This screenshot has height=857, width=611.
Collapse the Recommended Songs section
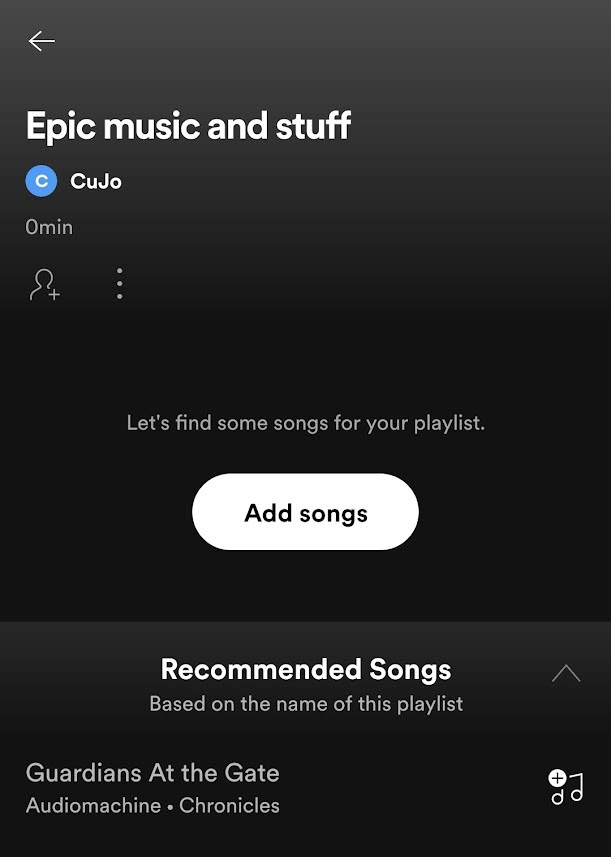click(565, 673)
